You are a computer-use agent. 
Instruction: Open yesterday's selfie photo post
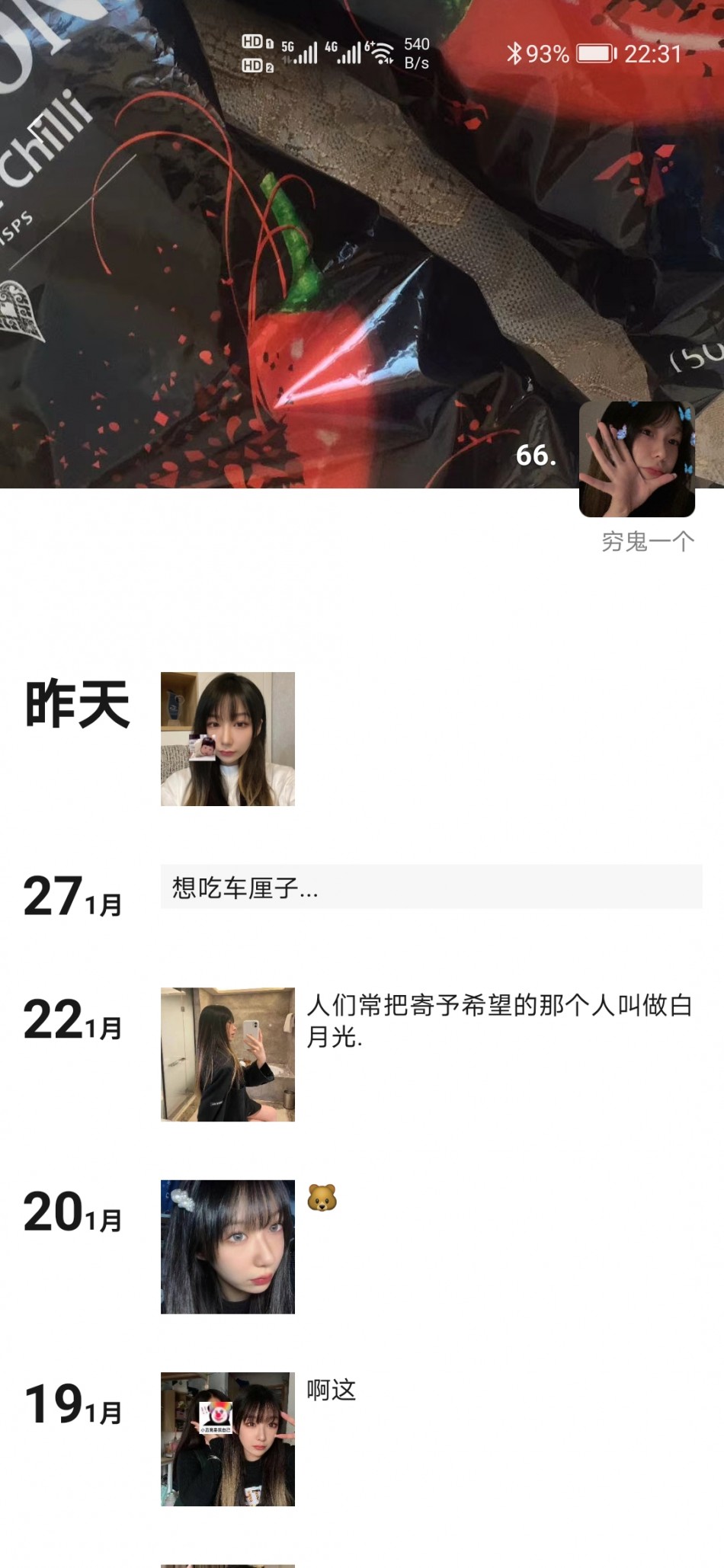tap(227, 738)
